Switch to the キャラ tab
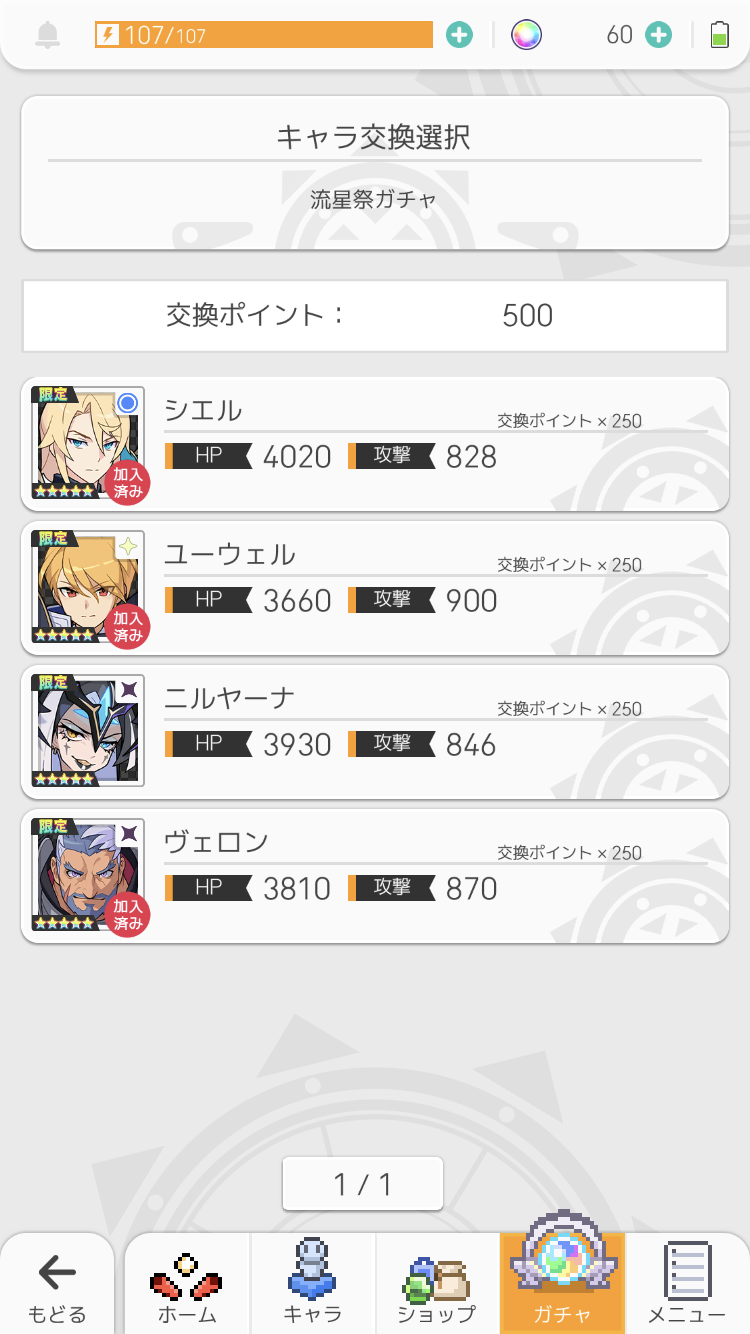 pos(313,1286)
